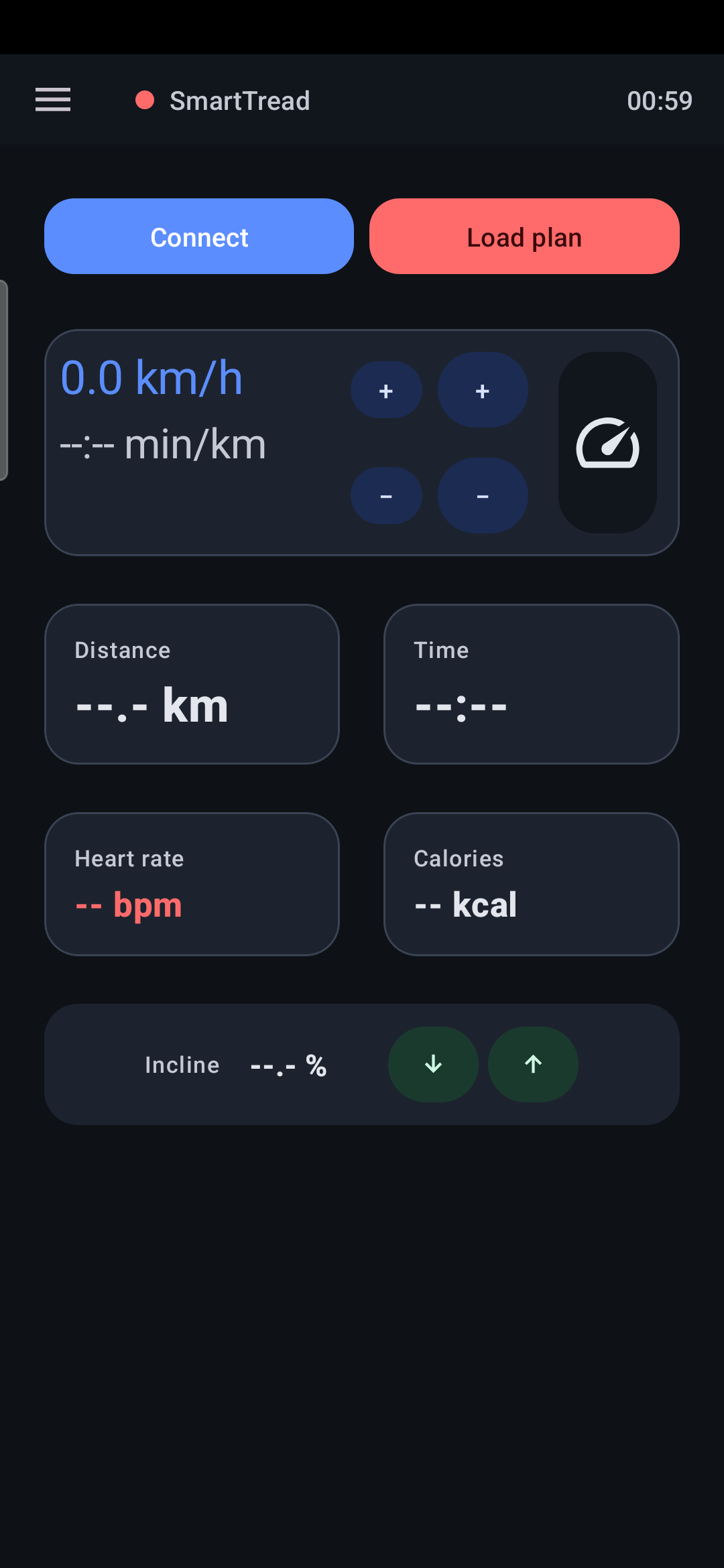
Task: Select the Time stat card
Action: [x=531, y=683]
